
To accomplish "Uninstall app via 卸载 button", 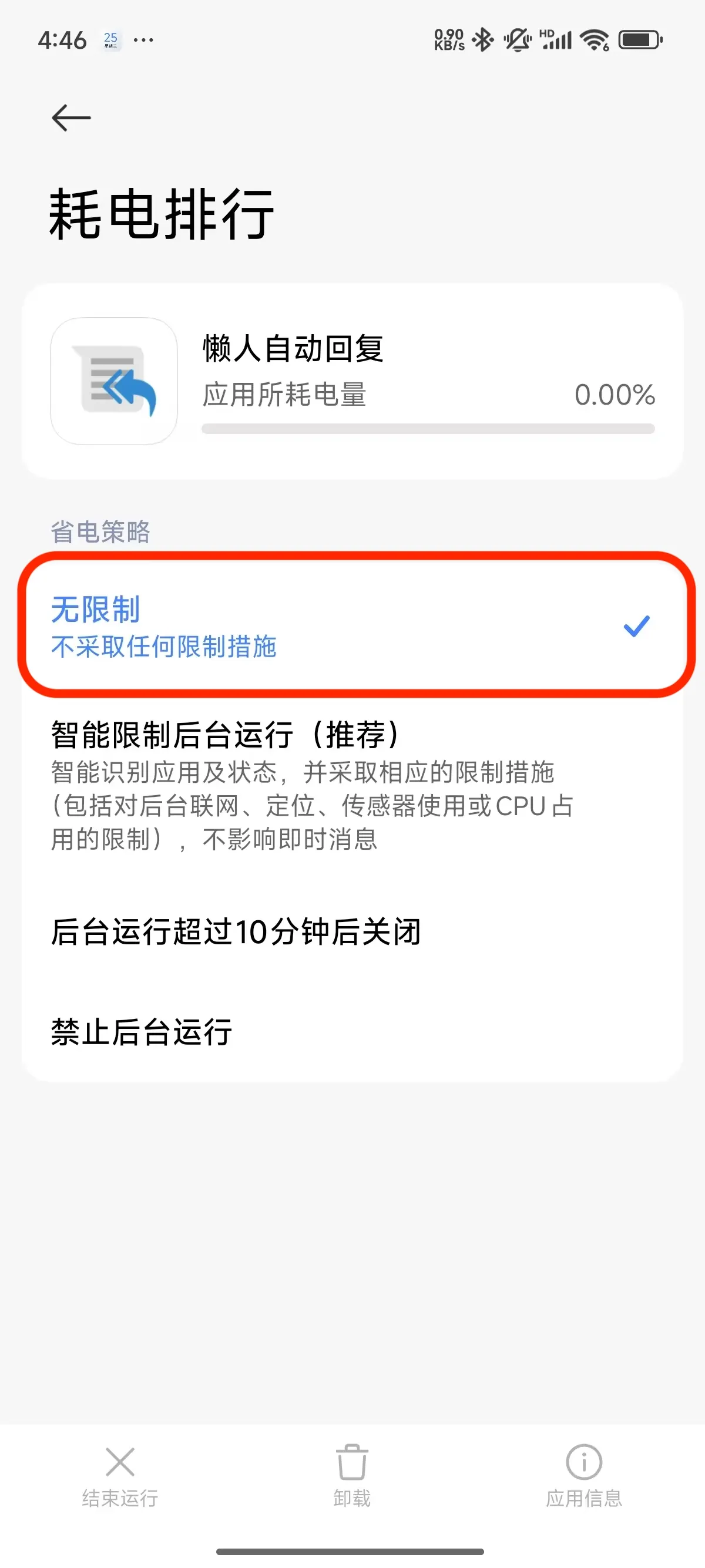I will tap(352, 1474).
